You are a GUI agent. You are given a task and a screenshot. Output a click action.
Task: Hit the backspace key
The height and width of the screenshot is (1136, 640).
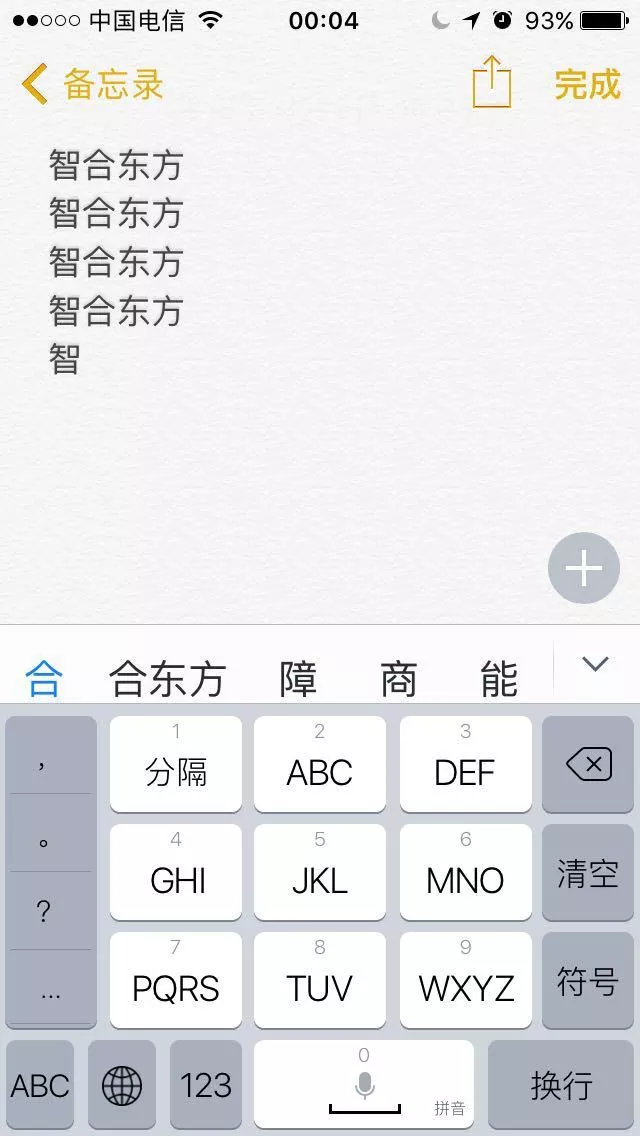point(588,764)
